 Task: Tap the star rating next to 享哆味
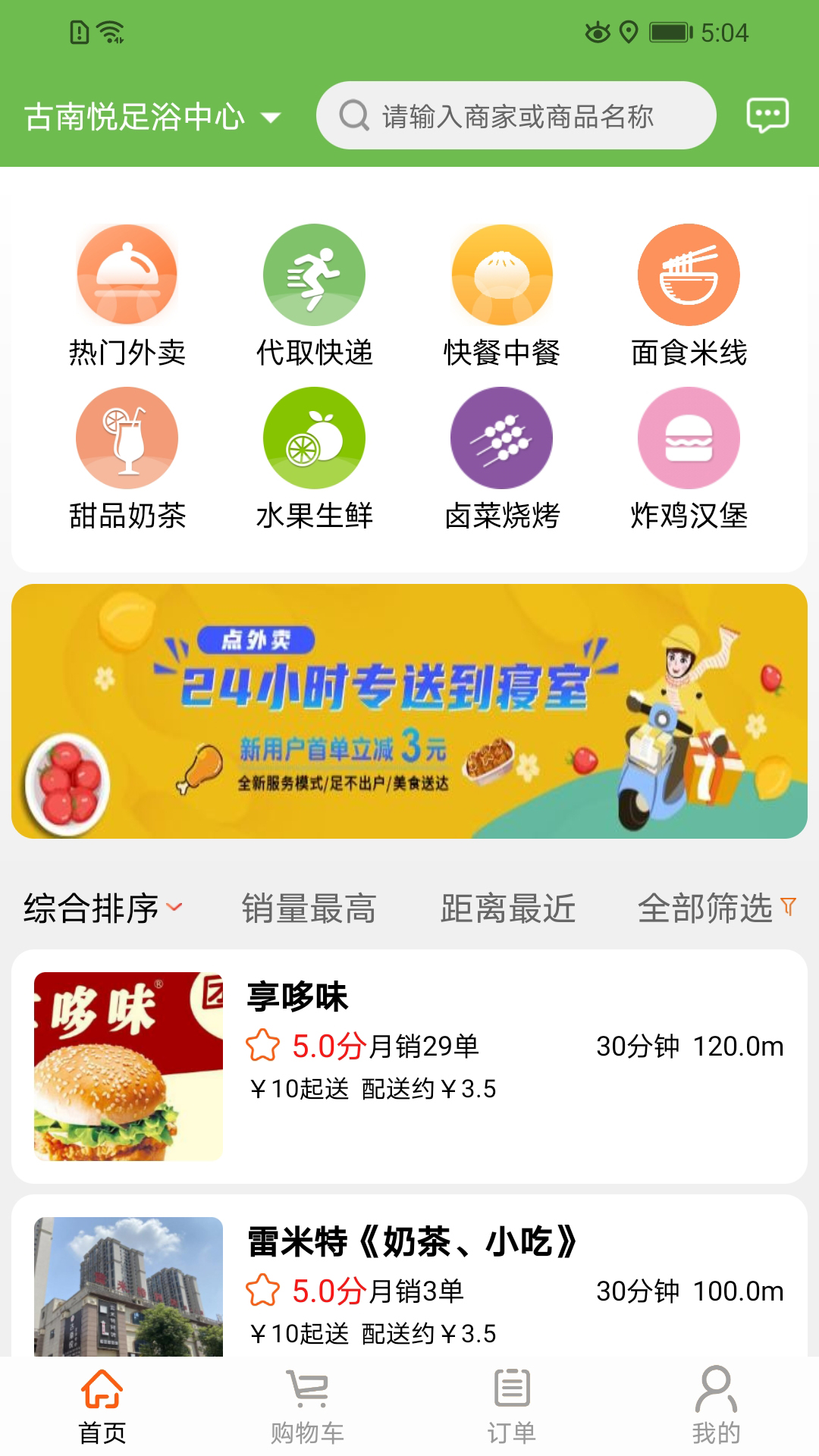(x=262, y=1046)
